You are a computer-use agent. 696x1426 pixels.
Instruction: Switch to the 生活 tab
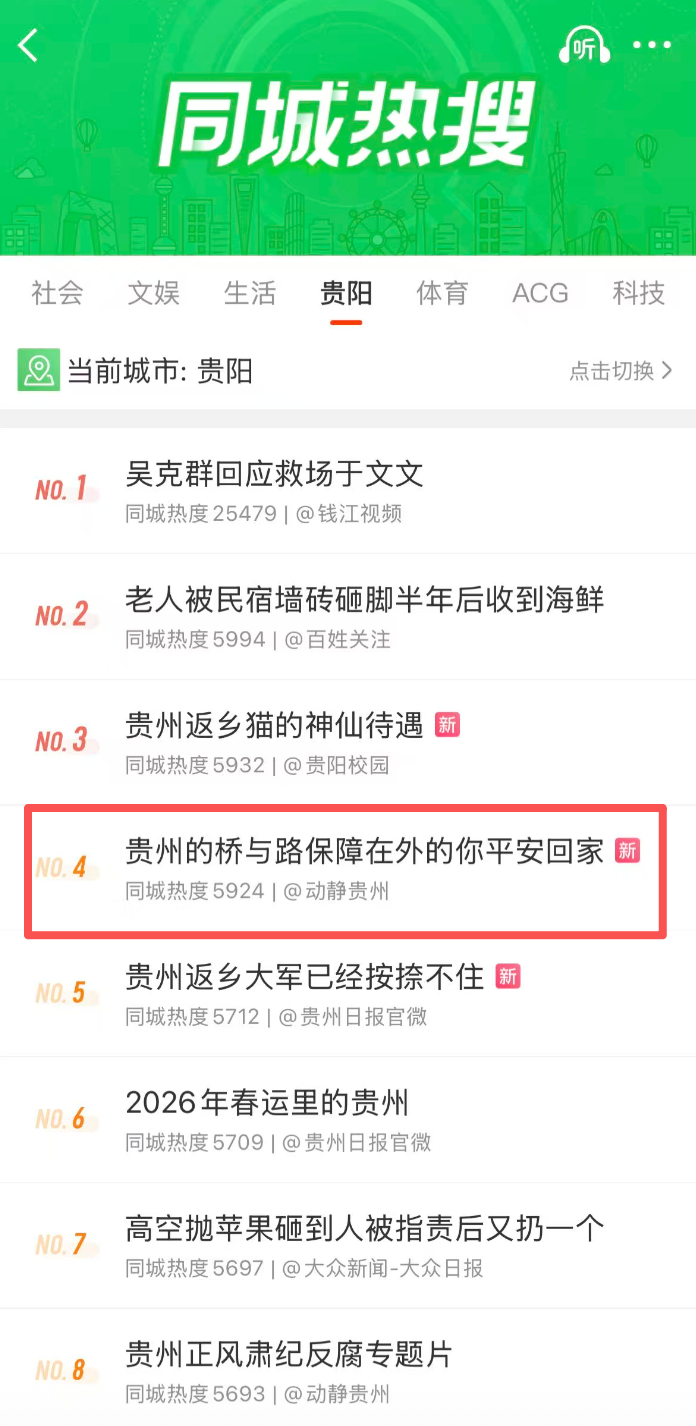[250, 293]
